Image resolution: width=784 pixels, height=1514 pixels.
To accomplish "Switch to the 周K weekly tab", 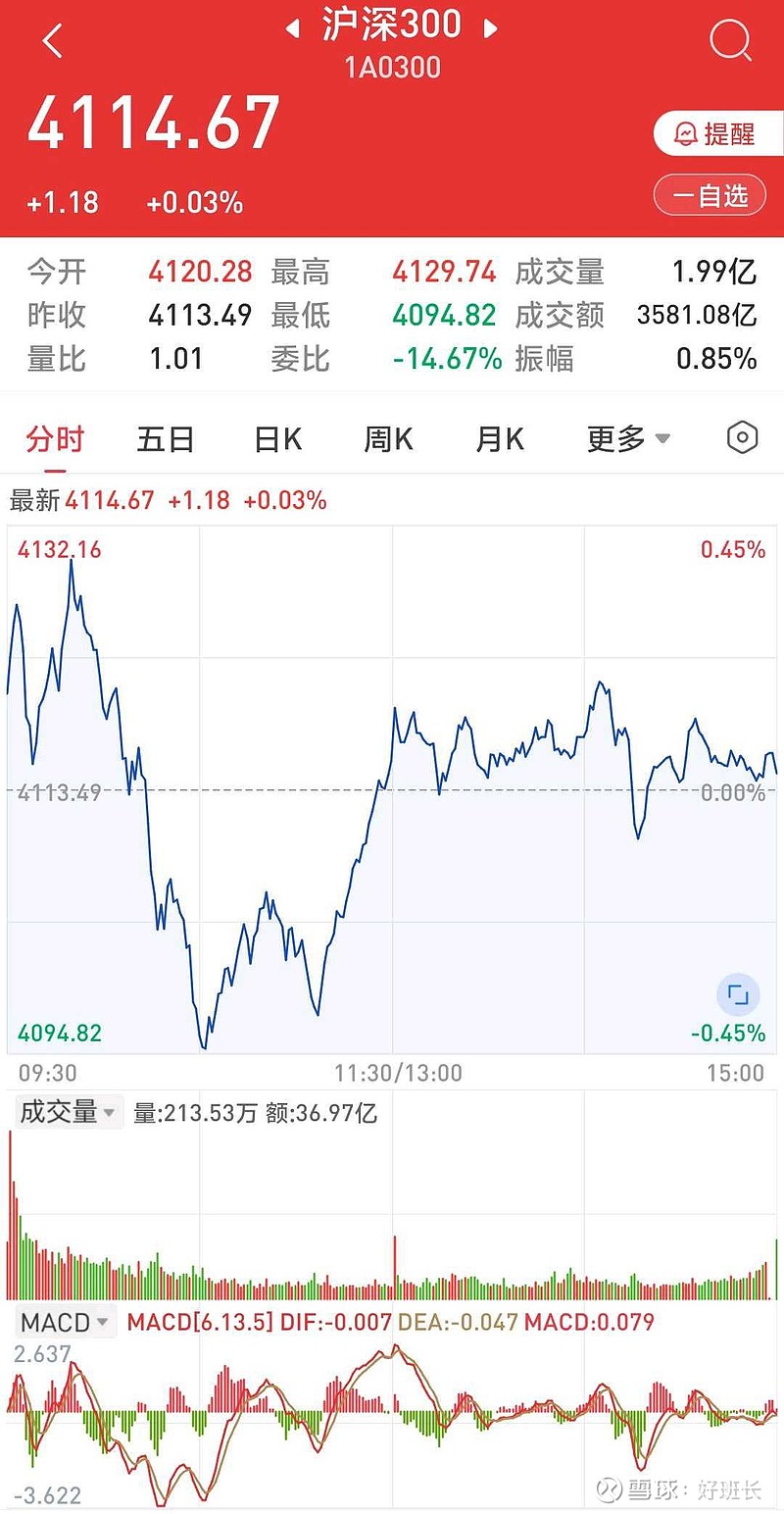I will 387,438.
